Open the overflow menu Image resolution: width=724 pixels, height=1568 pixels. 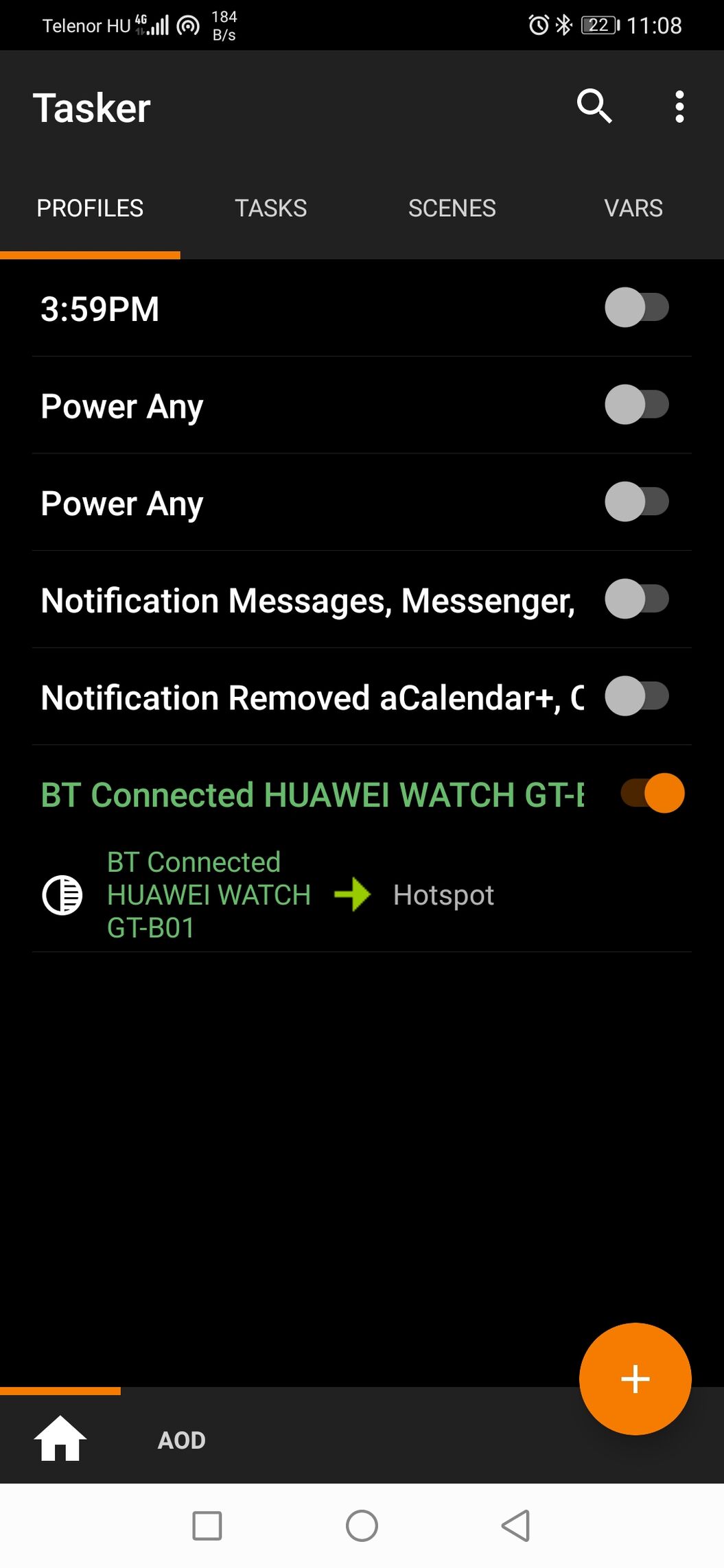pyautogui.click(x=679, y=107)
